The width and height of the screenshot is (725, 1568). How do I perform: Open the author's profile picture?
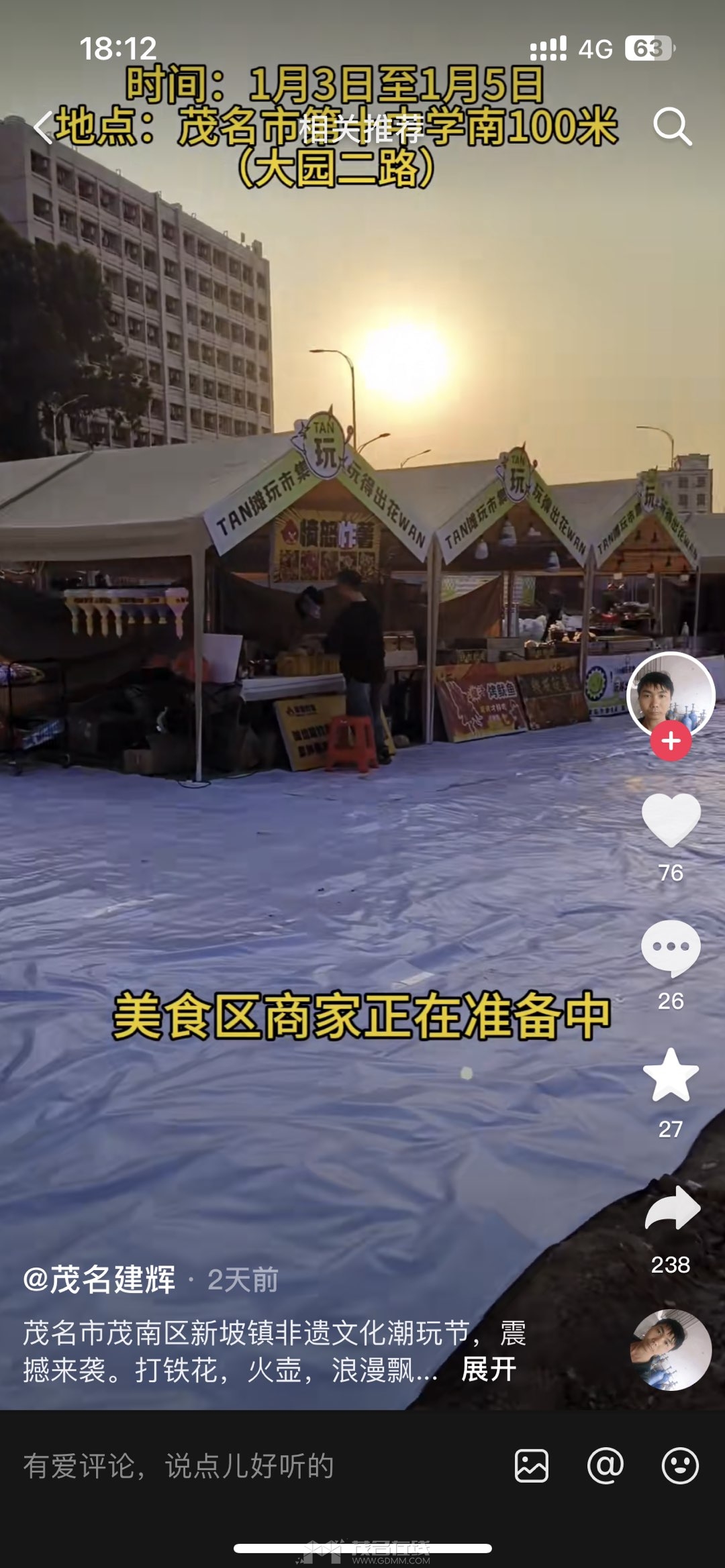click(x=671, y=695)
